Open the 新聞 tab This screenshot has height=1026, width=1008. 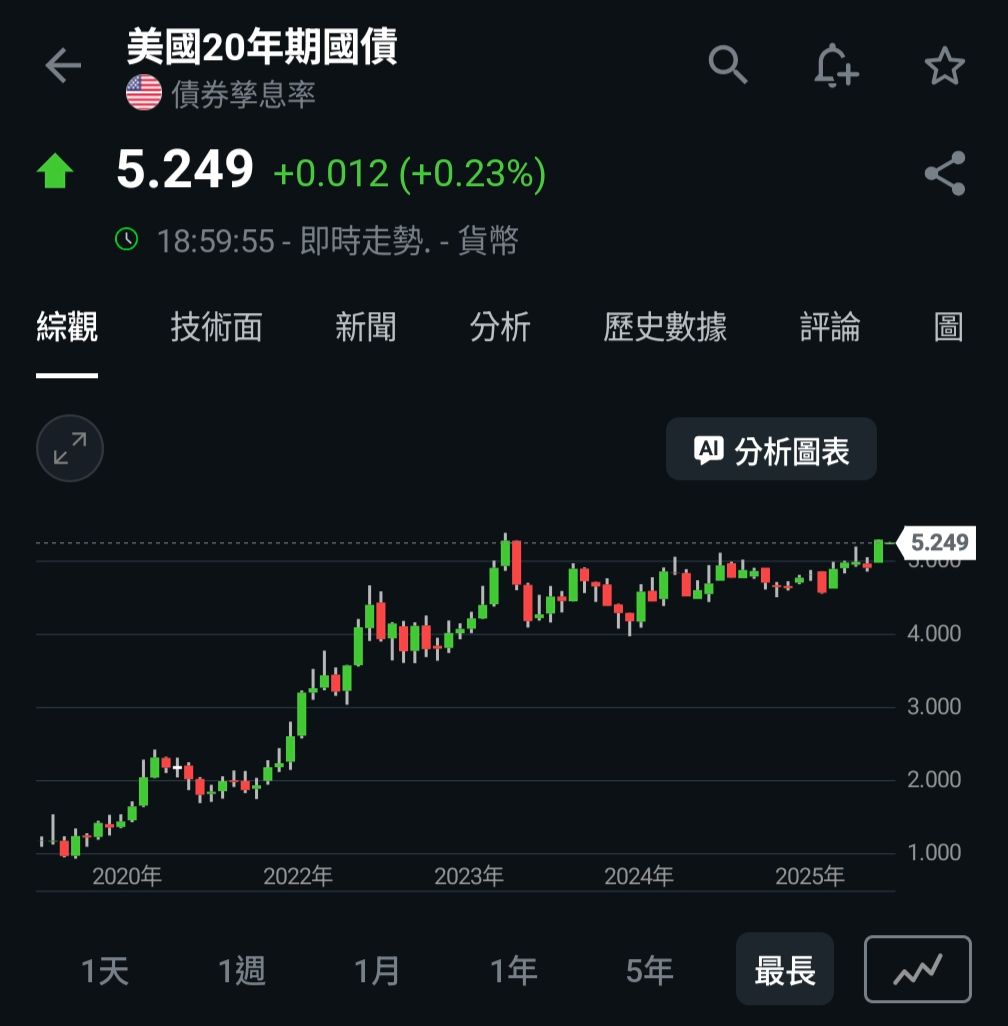click(x=366, y=327)
